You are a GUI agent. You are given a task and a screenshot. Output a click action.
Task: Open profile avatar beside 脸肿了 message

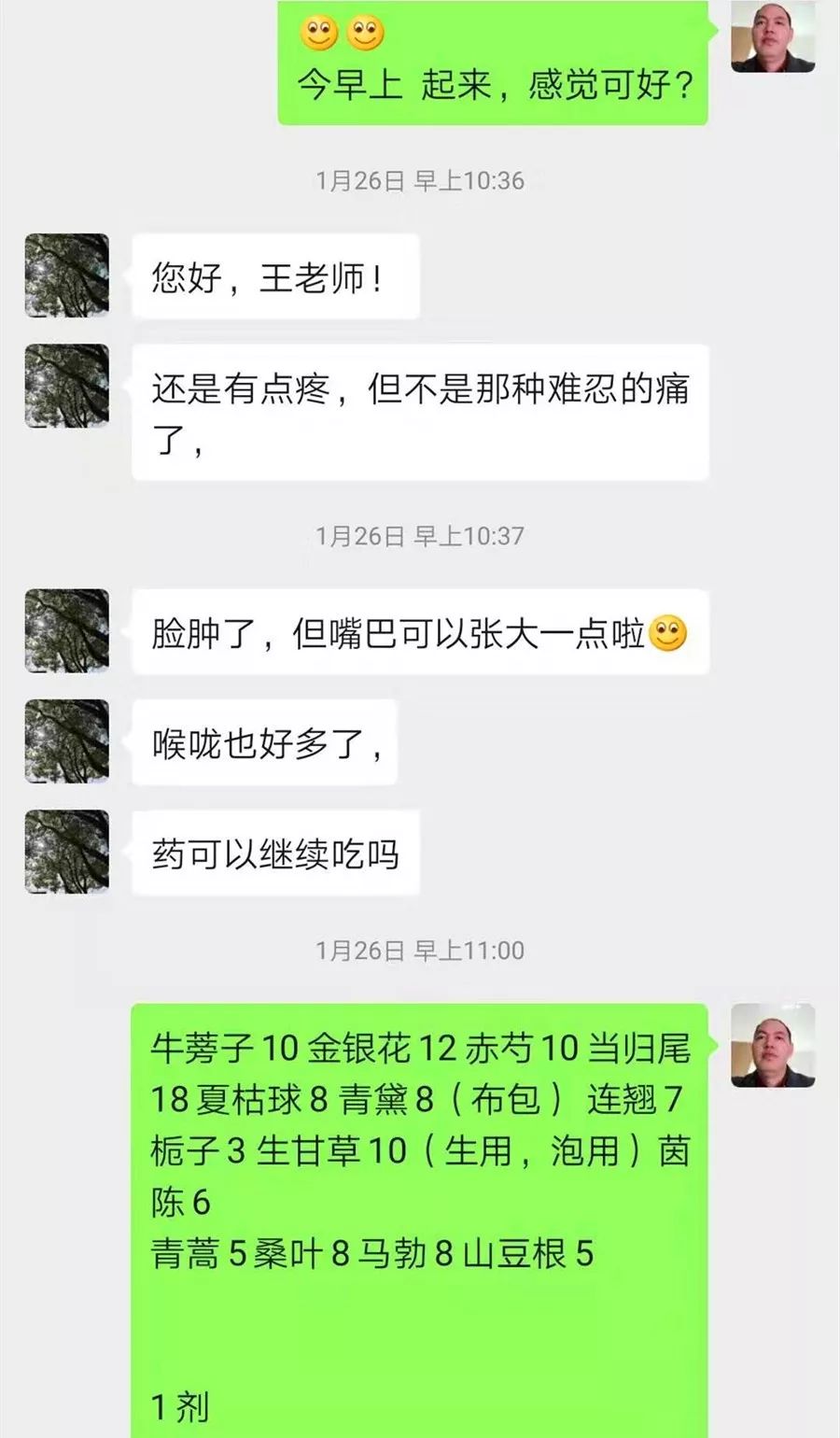(x=67, y=630)
